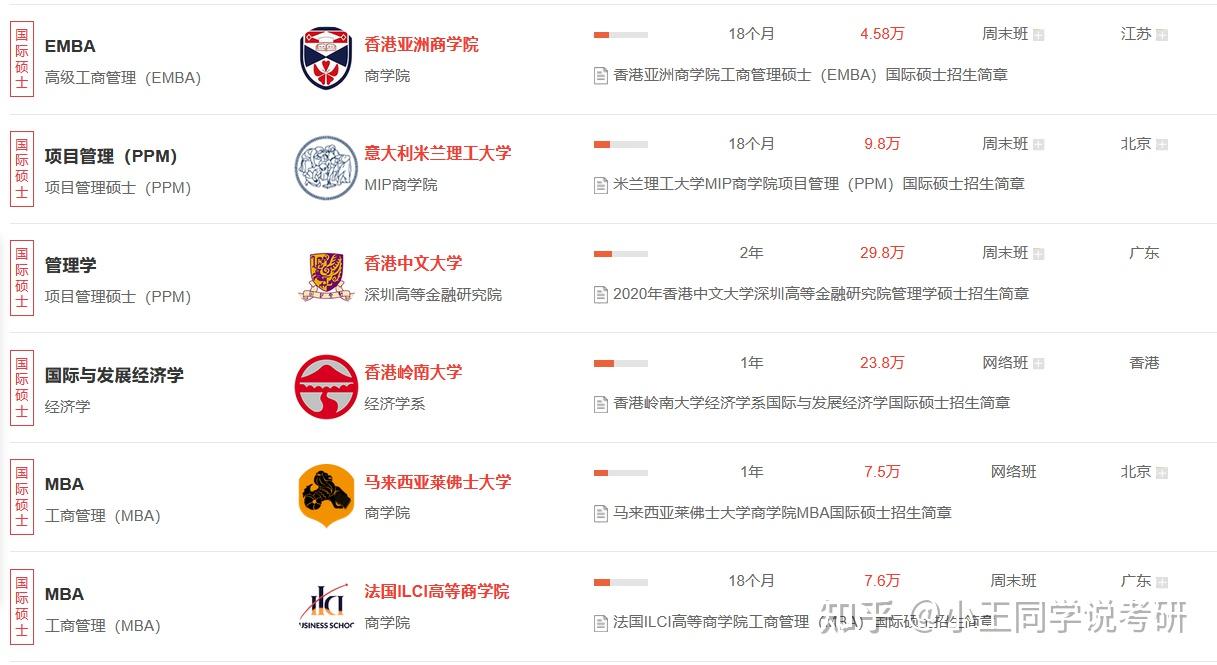Open the 香港岭南大学 school link
Image resolution: width=1217 pixels, height=665 pixels.
[x=413, y=372]
